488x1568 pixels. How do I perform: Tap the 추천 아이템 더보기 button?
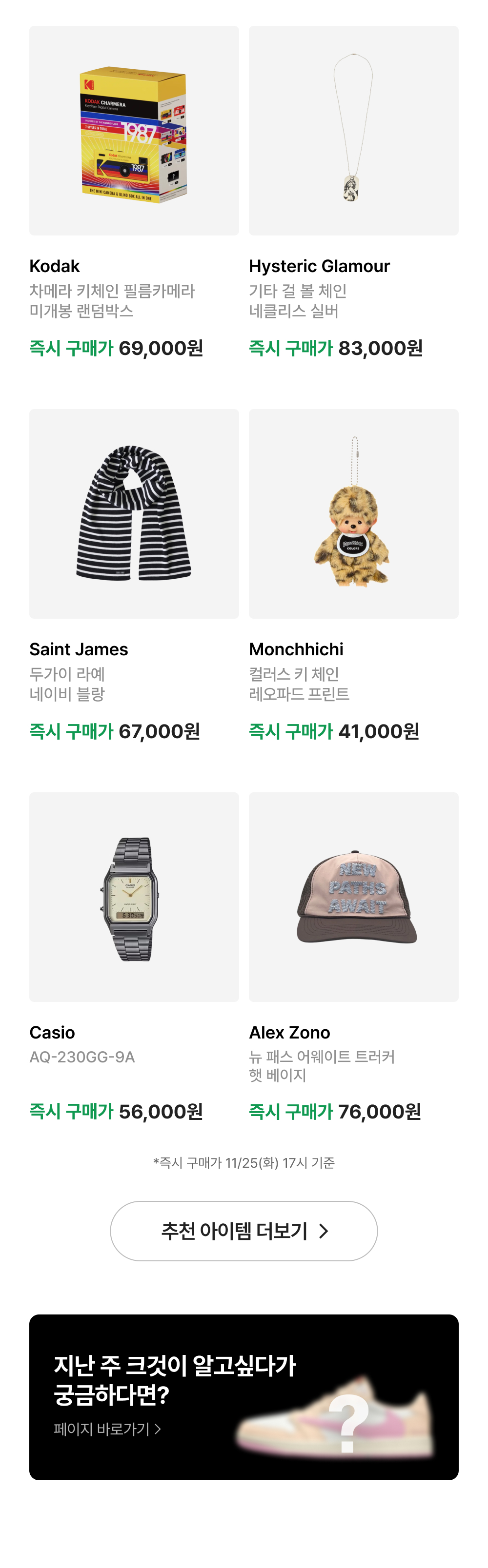pos(244,1231)
